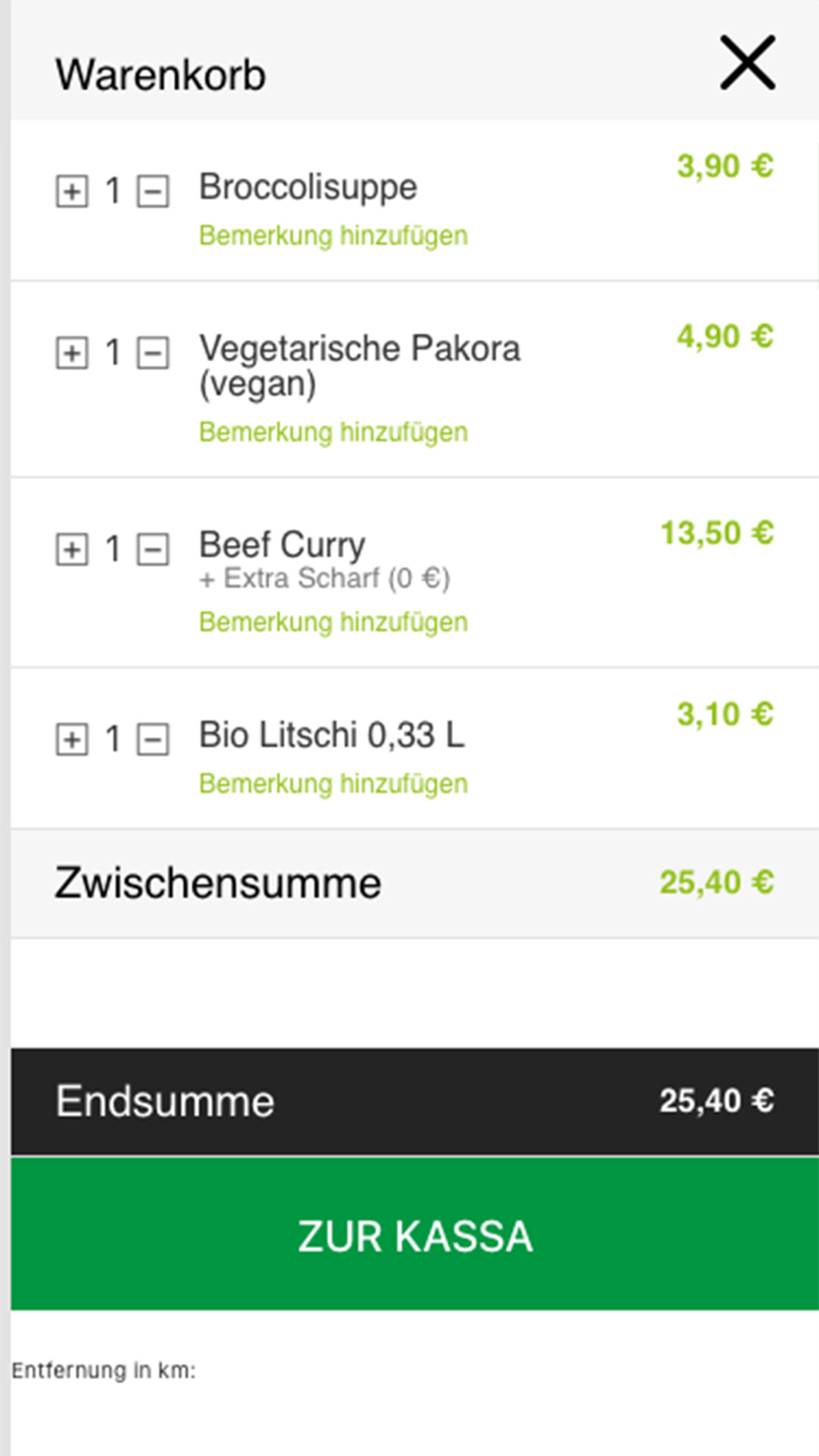Increase Broccolisuppe quantity with plus

pyautogui.click(x=72, y=192)
